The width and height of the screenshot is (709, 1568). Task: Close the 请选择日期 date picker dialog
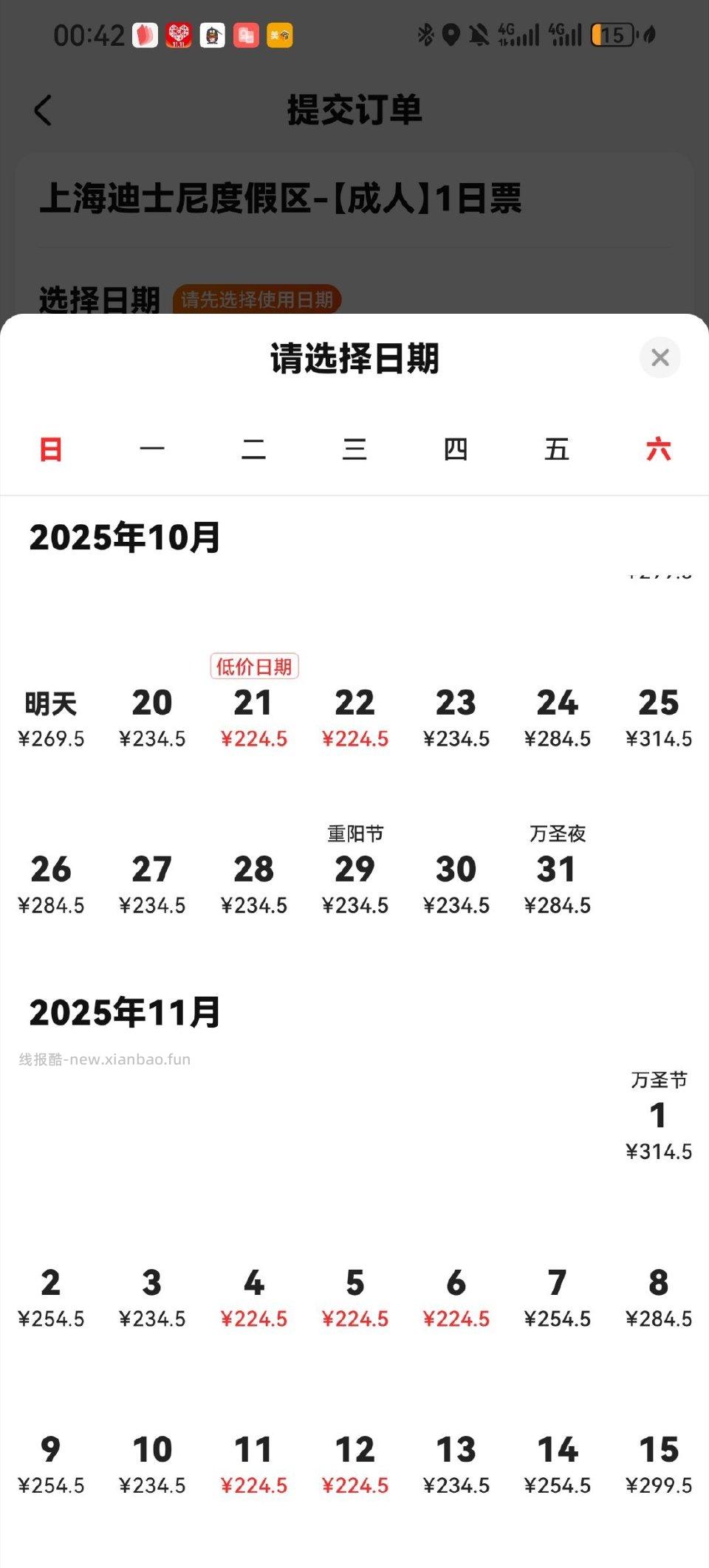[x=660, y=357]
